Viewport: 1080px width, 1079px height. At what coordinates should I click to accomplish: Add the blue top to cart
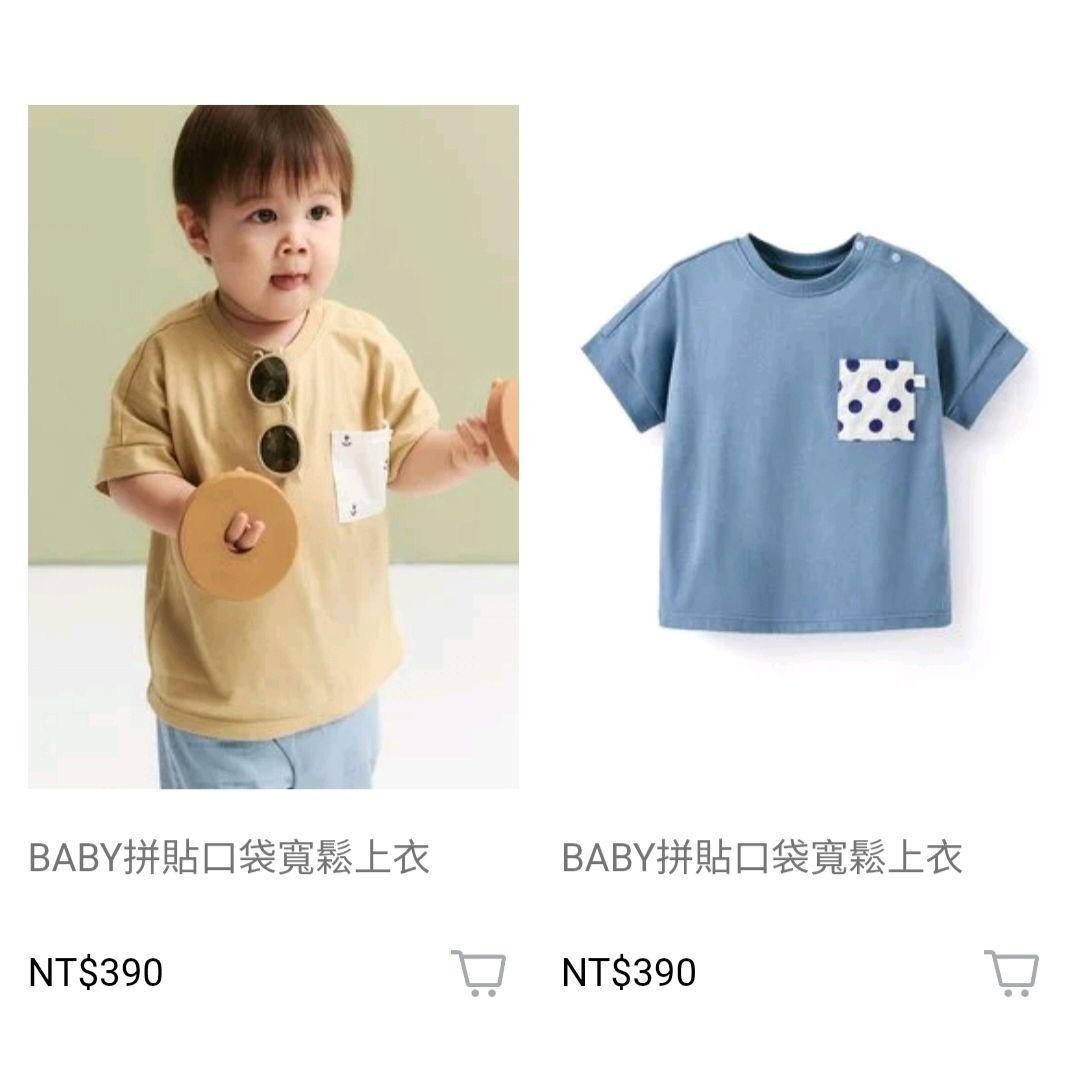[x=1011, y=973]
